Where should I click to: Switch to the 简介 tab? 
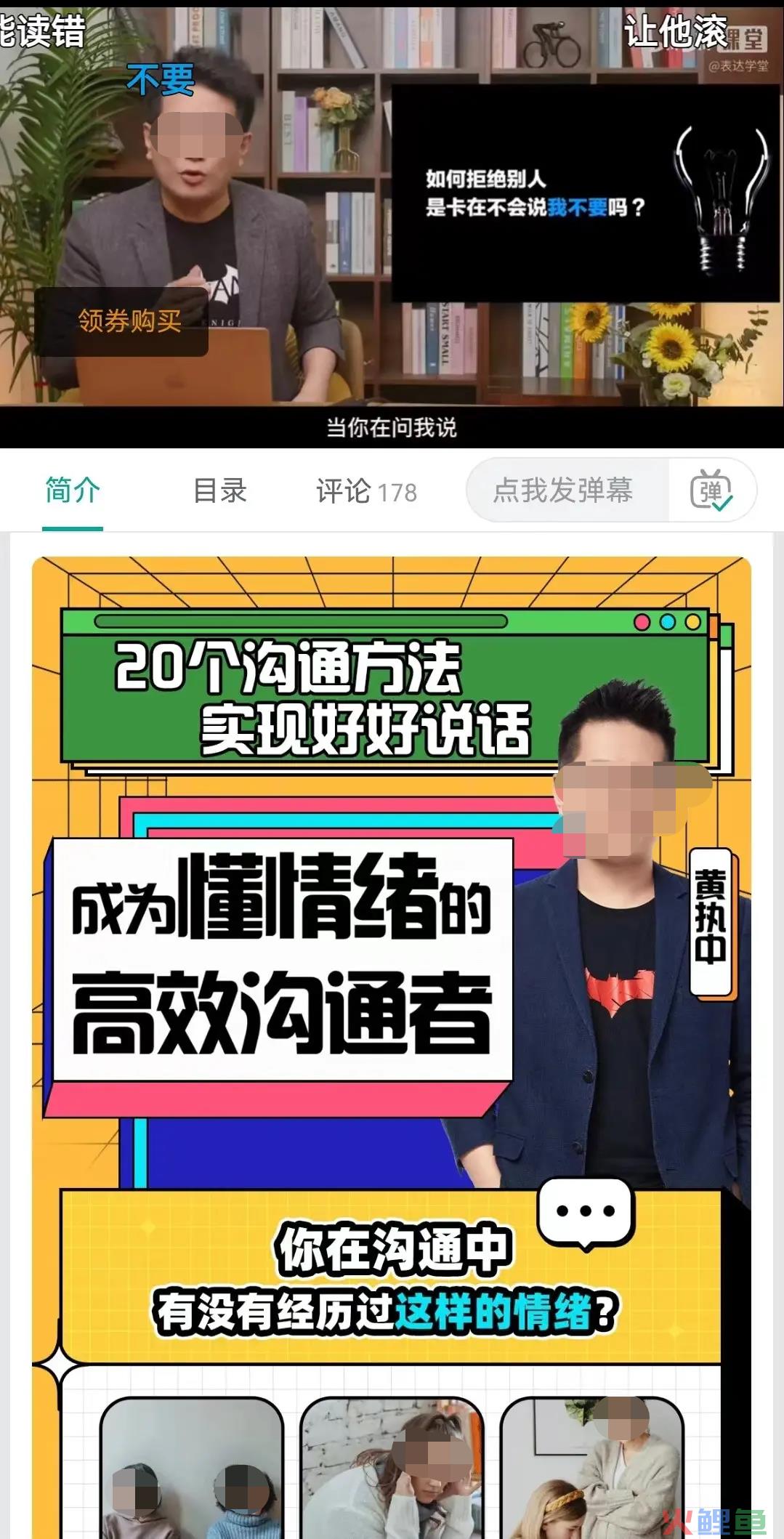(73, 490)
